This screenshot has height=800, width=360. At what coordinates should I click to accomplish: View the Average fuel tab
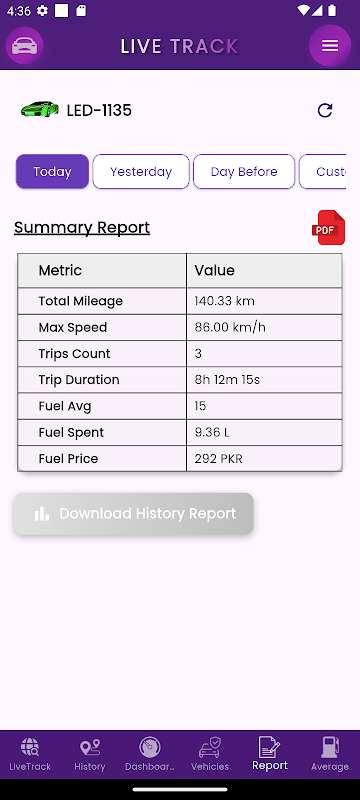330,754
